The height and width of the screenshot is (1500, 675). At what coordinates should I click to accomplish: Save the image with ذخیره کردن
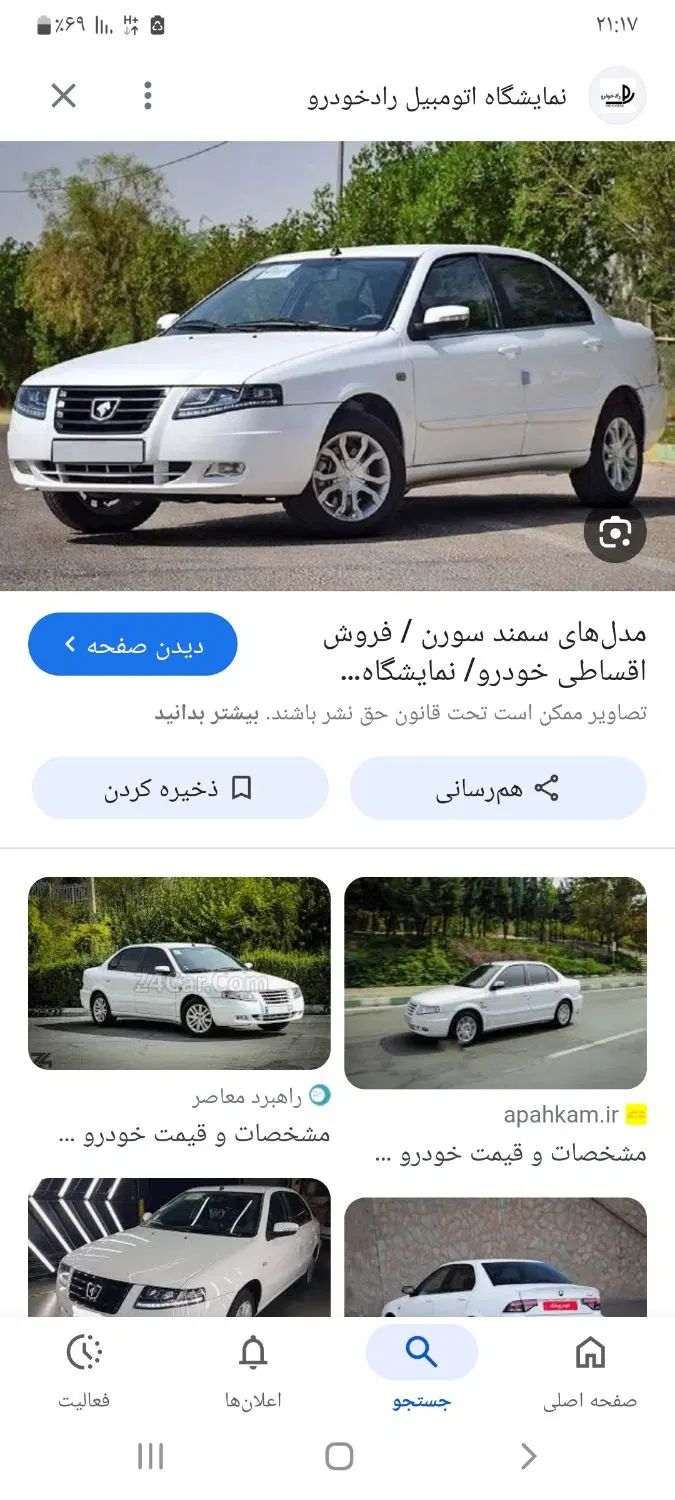tap(180, 789)
